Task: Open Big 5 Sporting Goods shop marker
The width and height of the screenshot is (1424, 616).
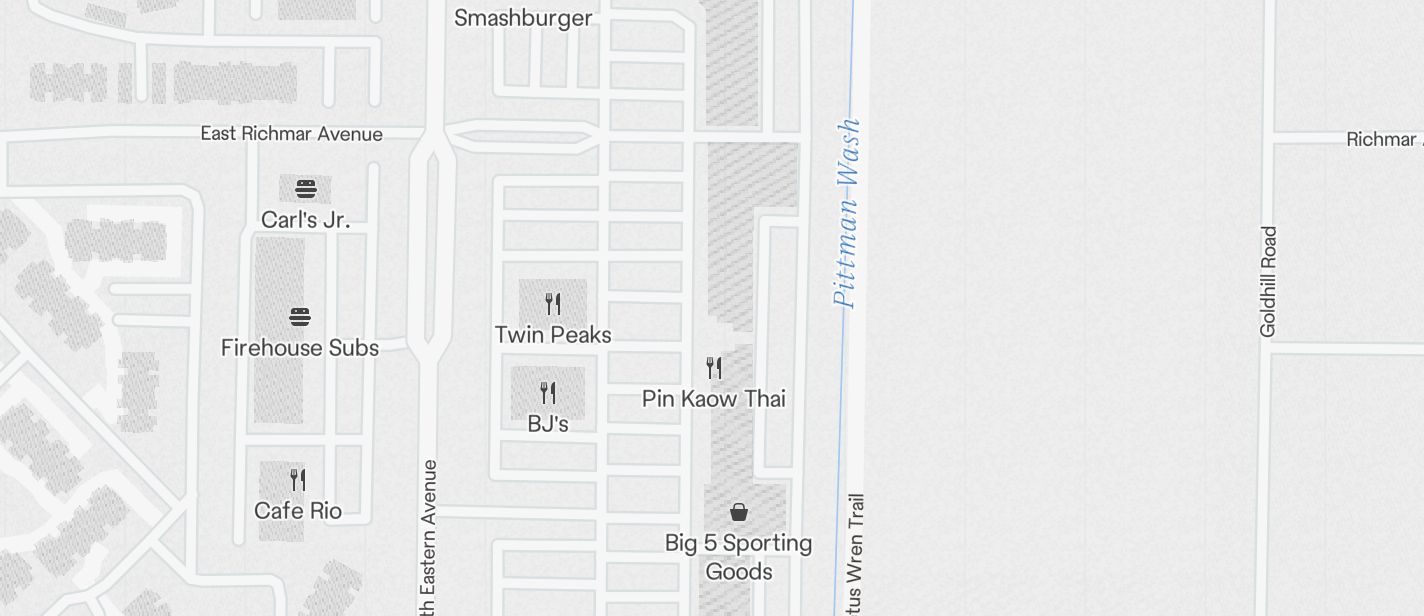Action: [738, 512]
